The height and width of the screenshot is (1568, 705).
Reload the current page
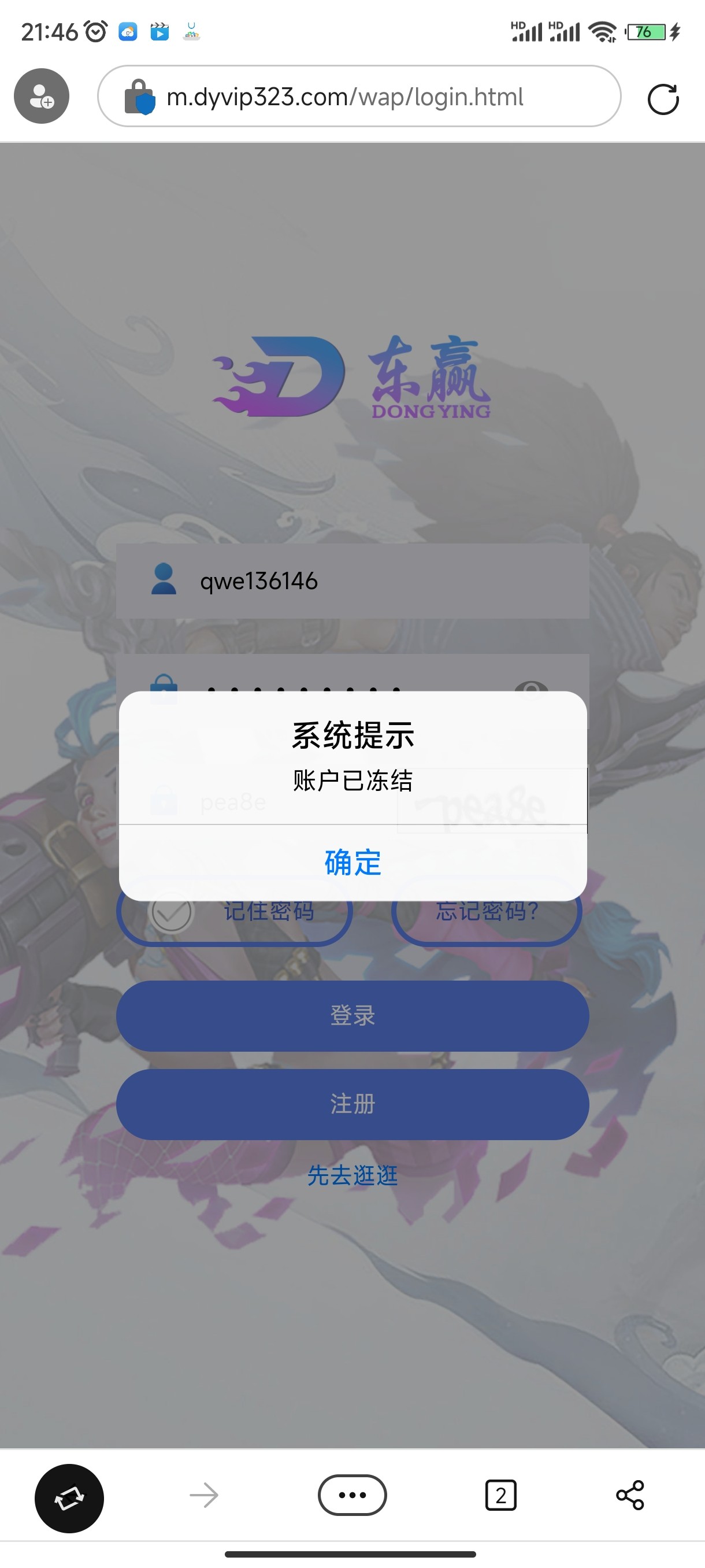662,99
